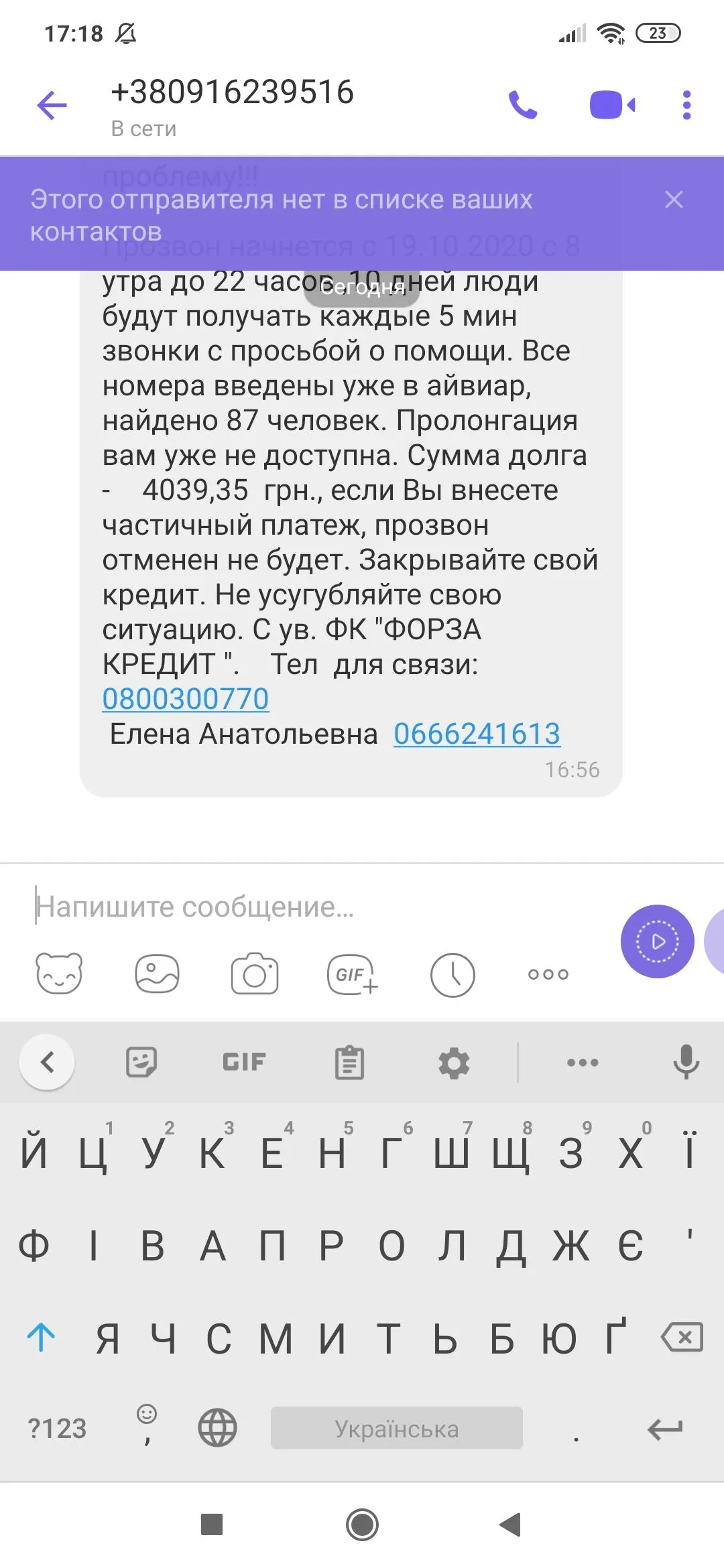Tap the phone link 0666241613
The image size is (724, 1568).
pyautogui.click(x=477, y=734)
